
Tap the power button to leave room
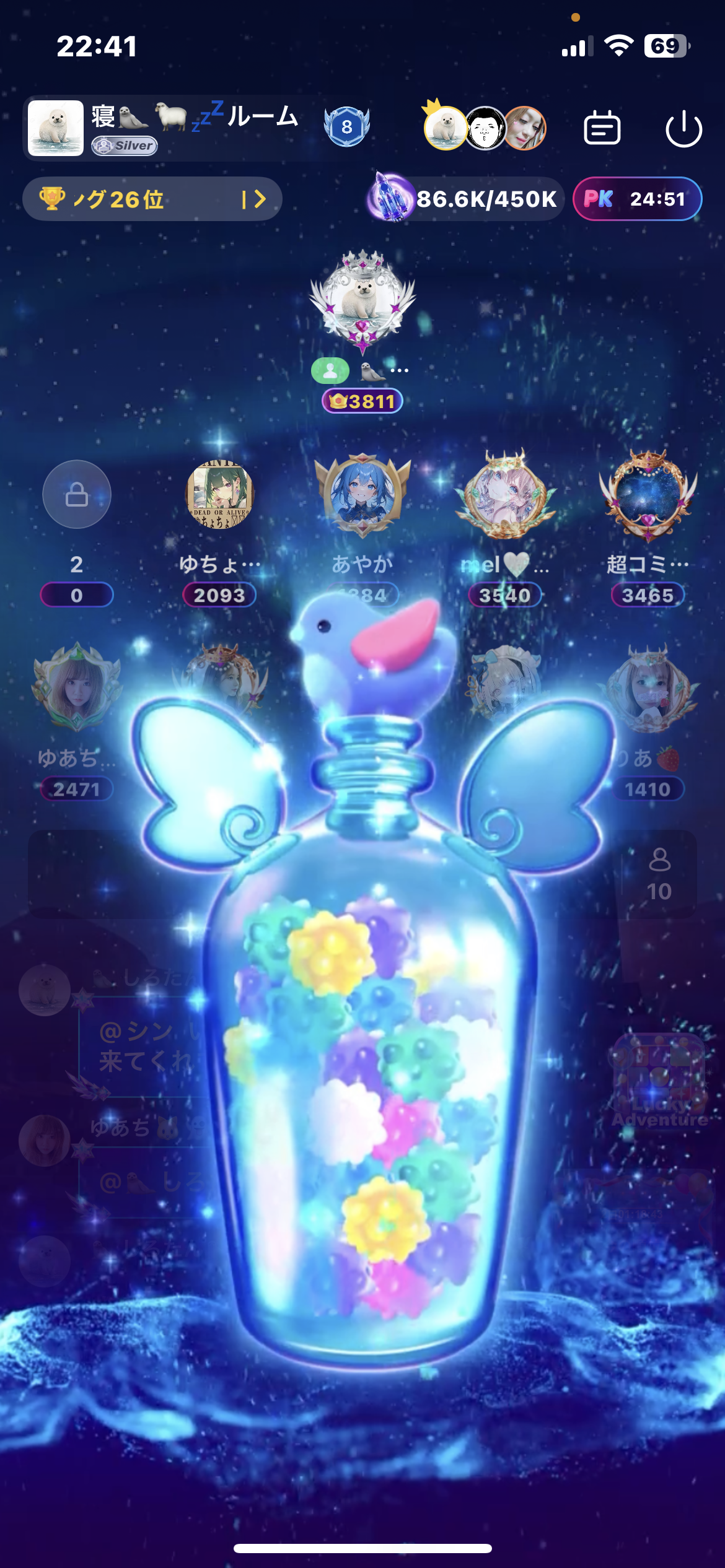click(x=683, y=129)
